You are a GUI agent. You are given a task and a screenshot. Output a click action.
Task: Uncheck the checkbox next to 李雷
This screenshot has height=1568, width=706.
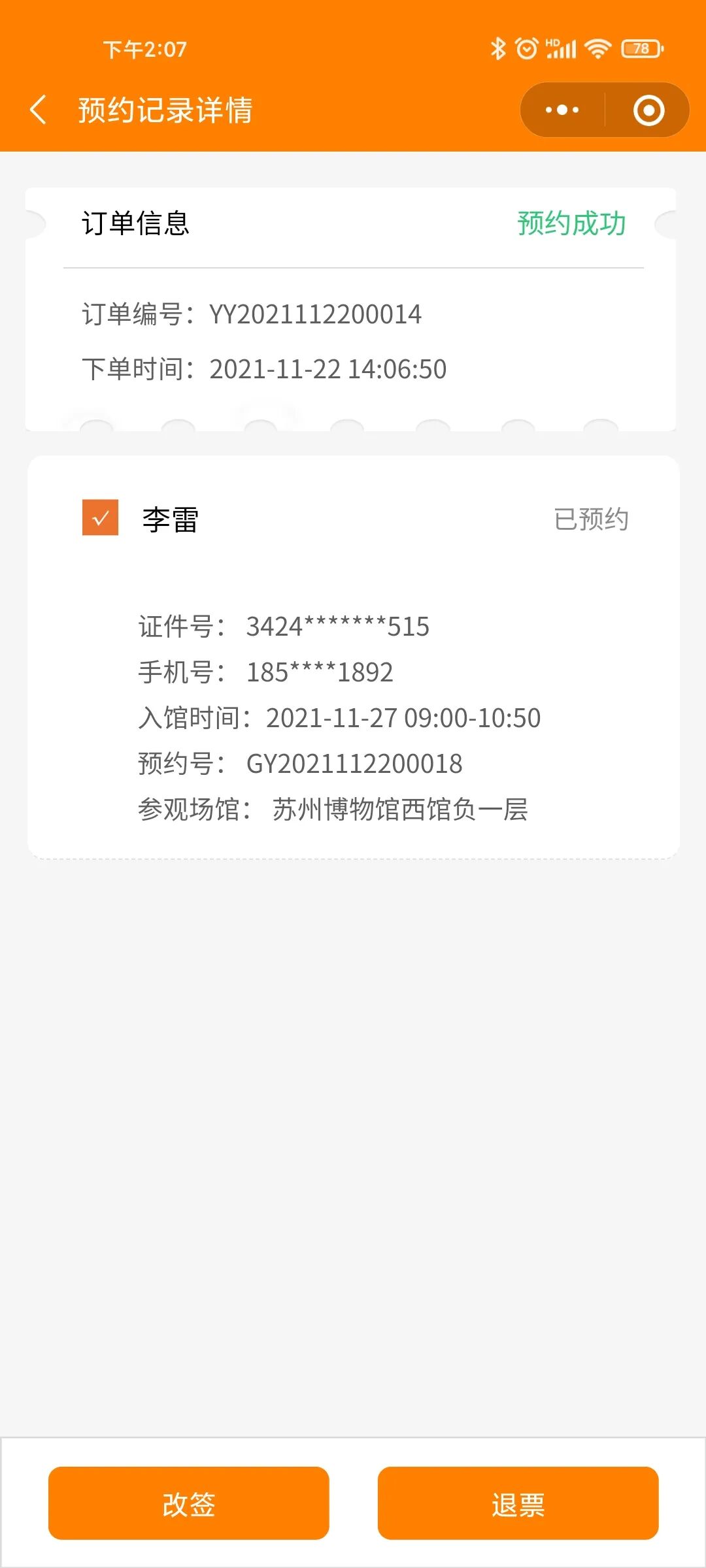coord(100,517)
